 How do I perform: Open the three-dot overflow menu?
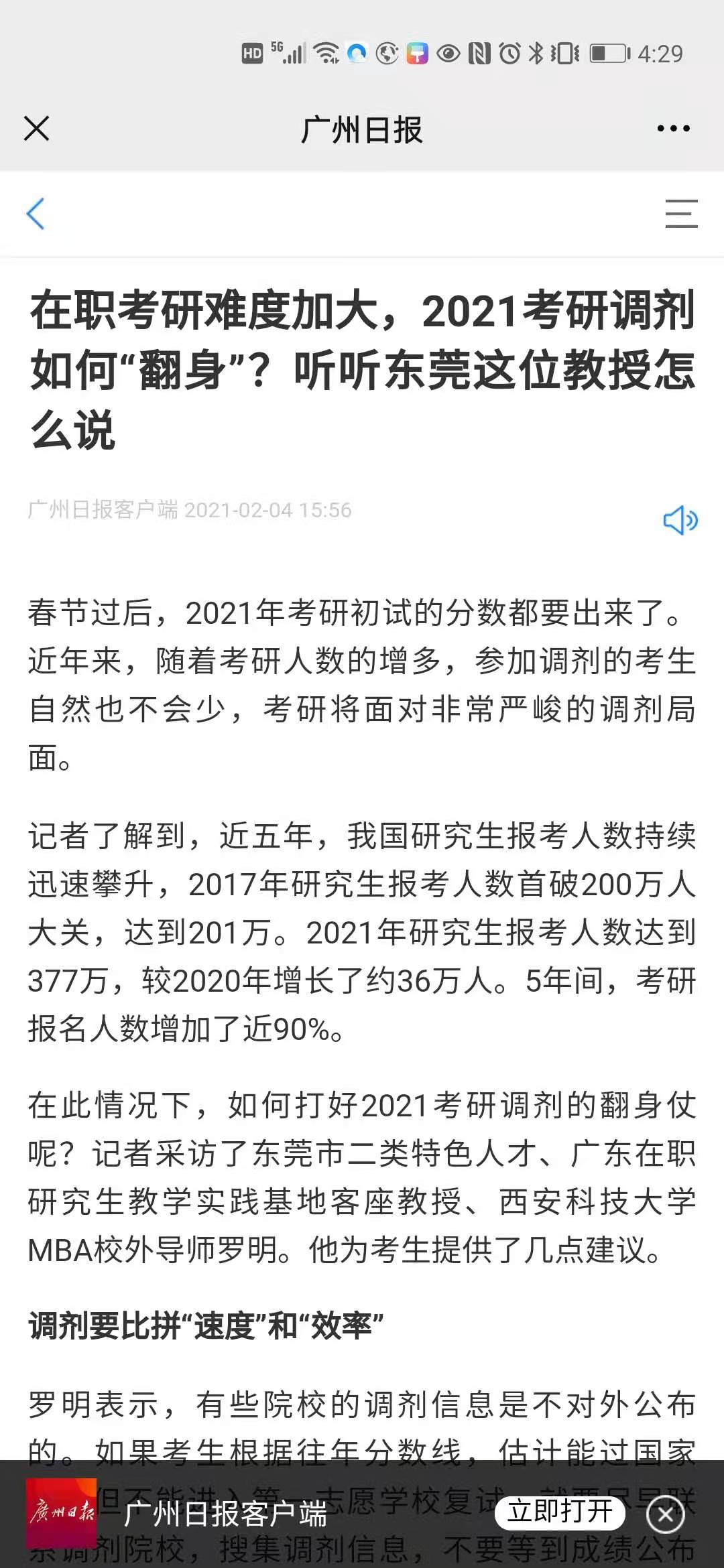[673, 129]
